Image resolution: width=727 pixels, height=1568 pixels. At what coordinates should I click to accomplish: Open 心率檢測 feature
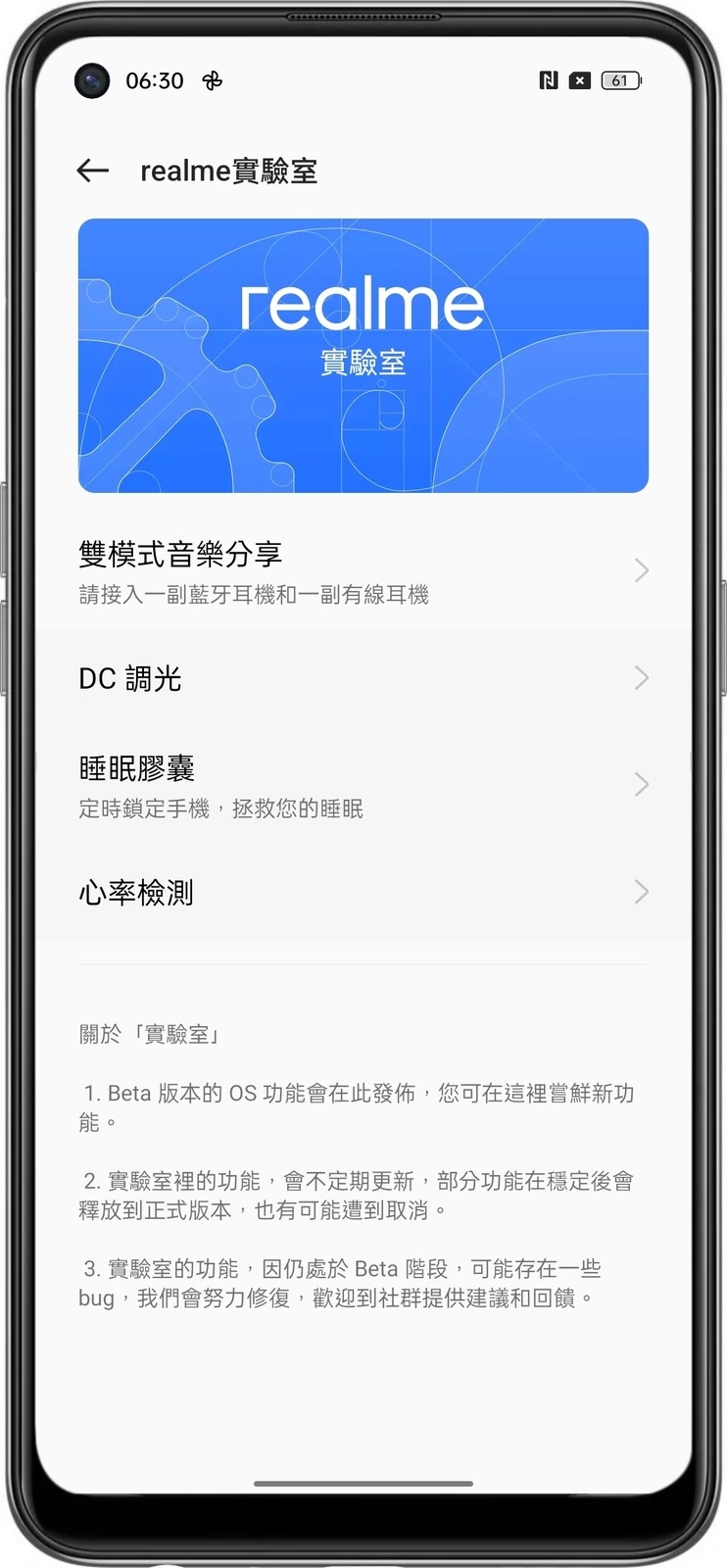(x=363, y=892)
